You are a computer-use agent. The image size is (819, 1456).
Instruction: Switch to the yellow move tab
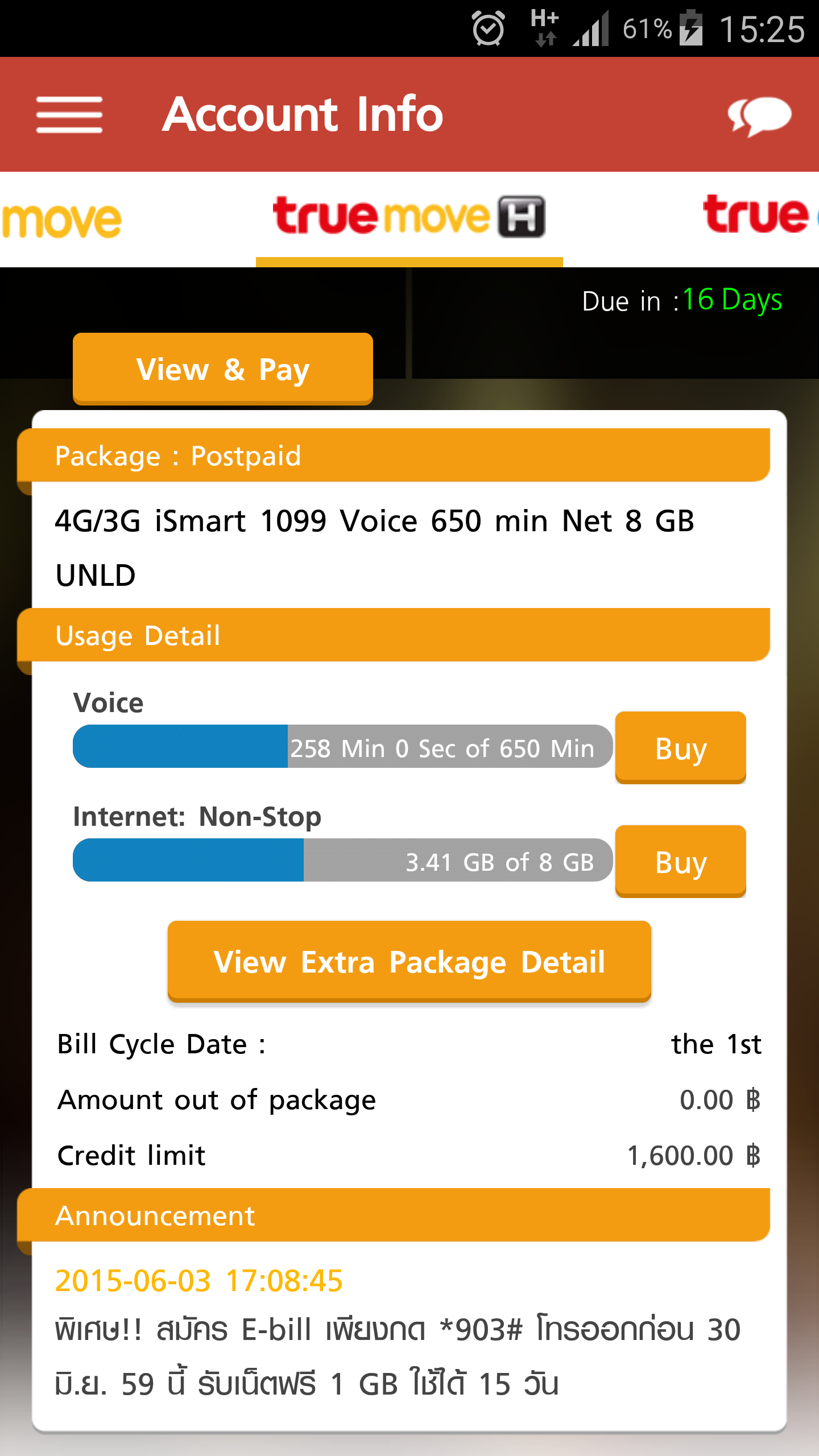[x=61, y=220]
